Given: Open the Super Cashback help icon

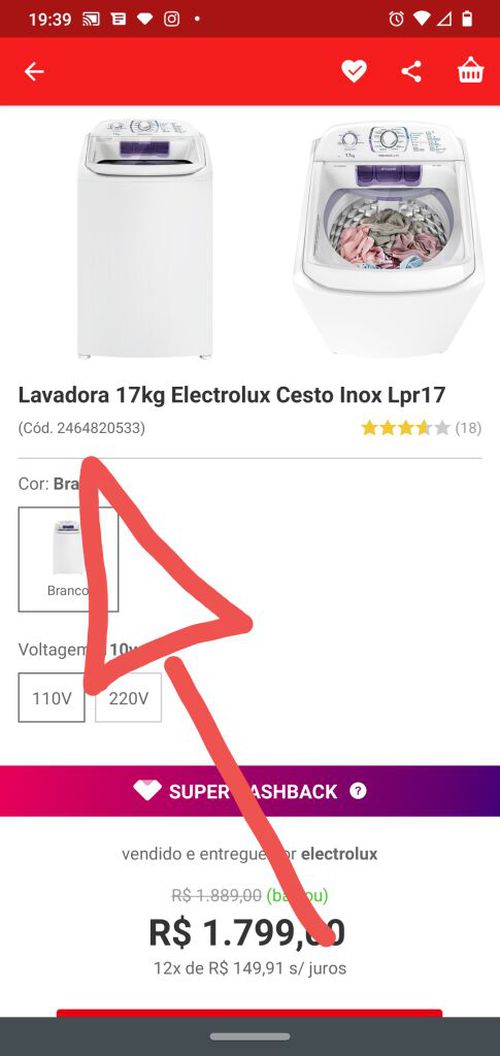Looking at the screenshot, I should 358,791.
